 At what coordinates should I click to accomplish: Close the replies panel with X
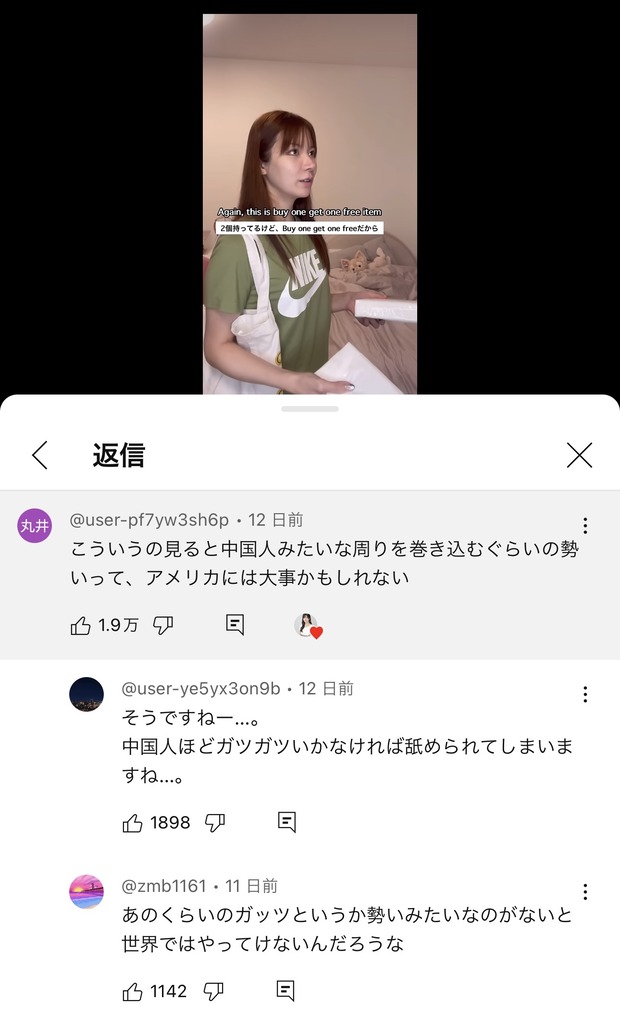point(580,456)
